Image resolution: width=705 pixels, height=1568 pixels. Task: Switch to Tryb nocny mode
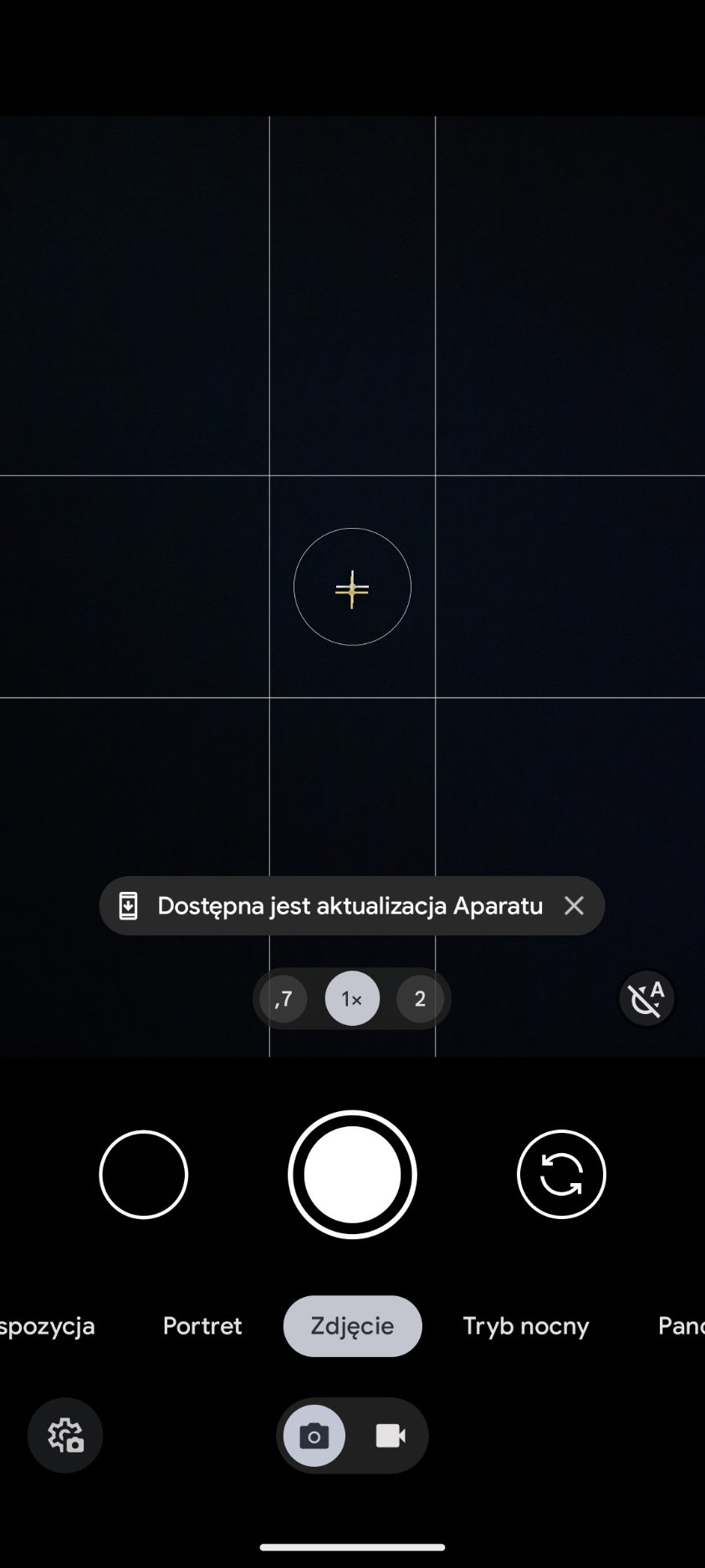(x=526, y=1326)
